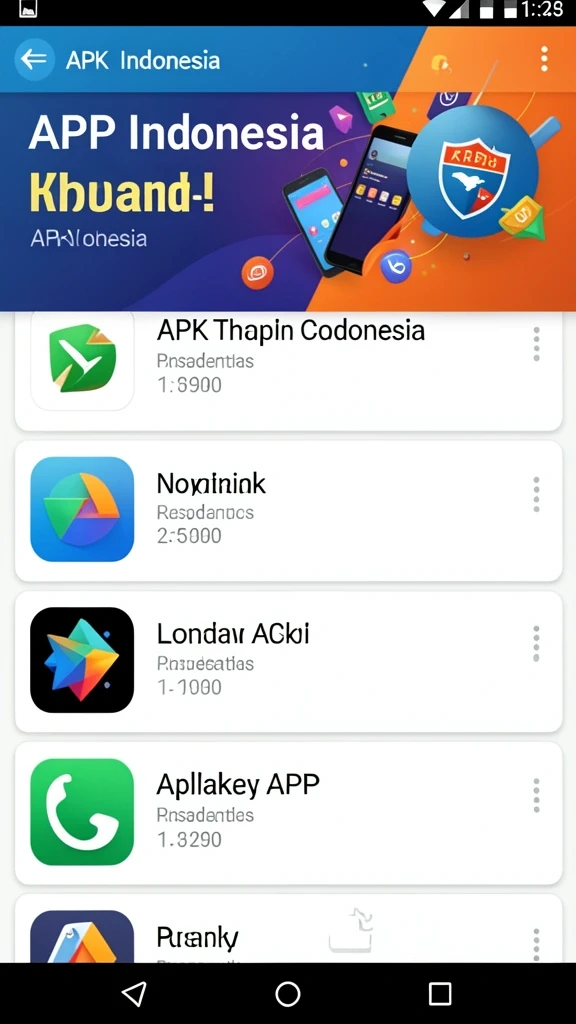View the Apllakey APP listing
Image resolution: width=576 pixels, height=1024 pixels.
pos(289,813)
